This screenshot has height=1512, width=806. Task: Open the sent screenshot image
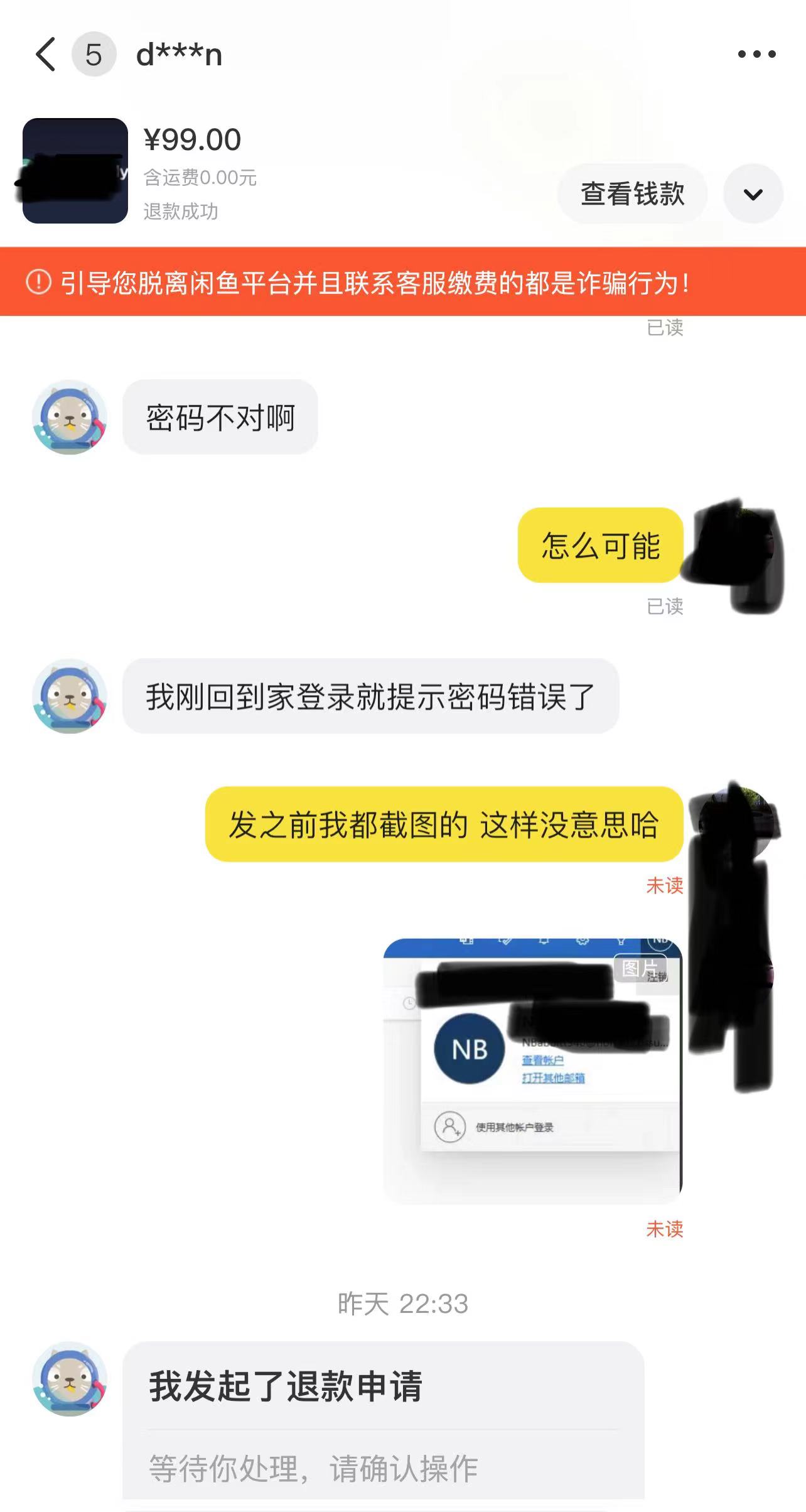pos(532,1071)
